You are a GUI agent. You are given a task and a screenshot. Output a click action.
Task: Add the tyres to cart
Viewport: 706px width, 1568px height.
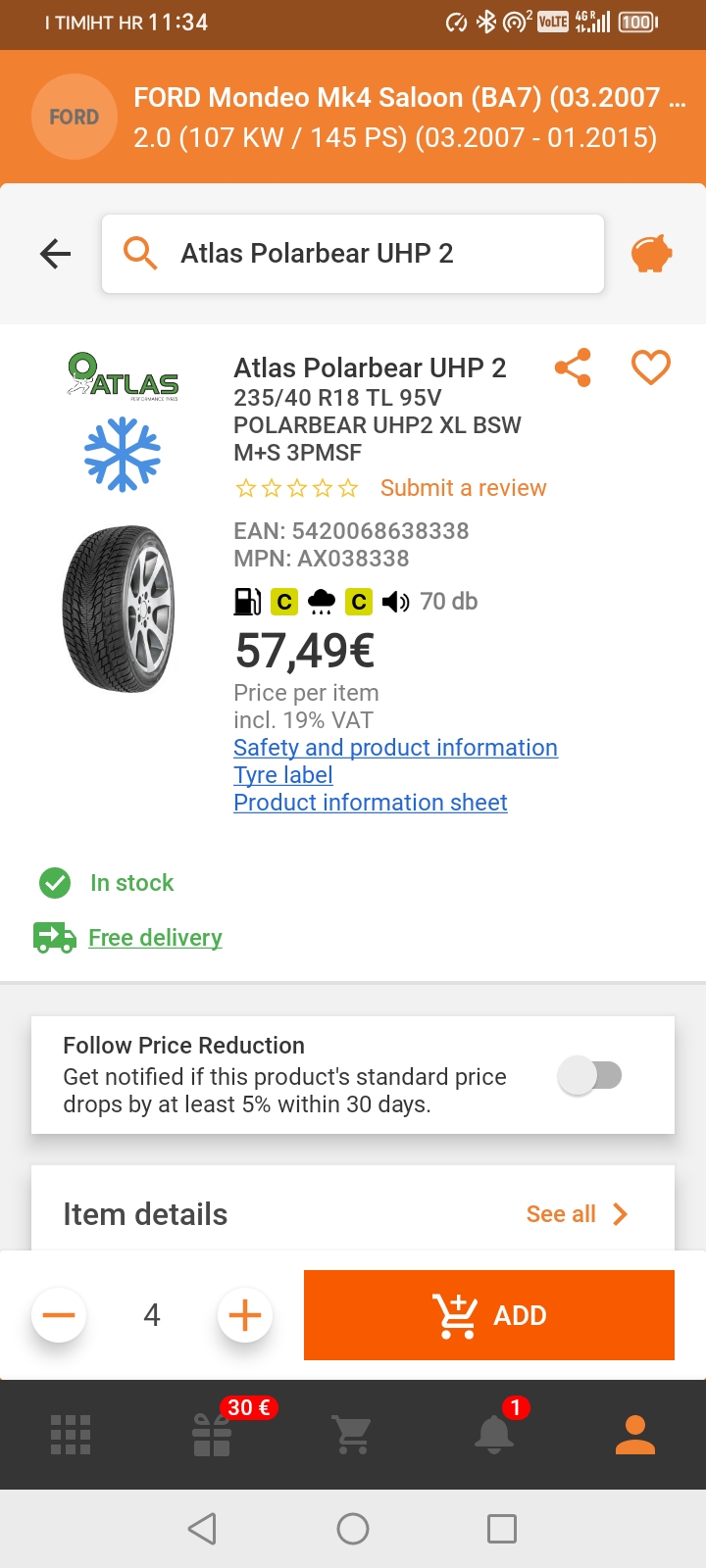pos(489,1315)
